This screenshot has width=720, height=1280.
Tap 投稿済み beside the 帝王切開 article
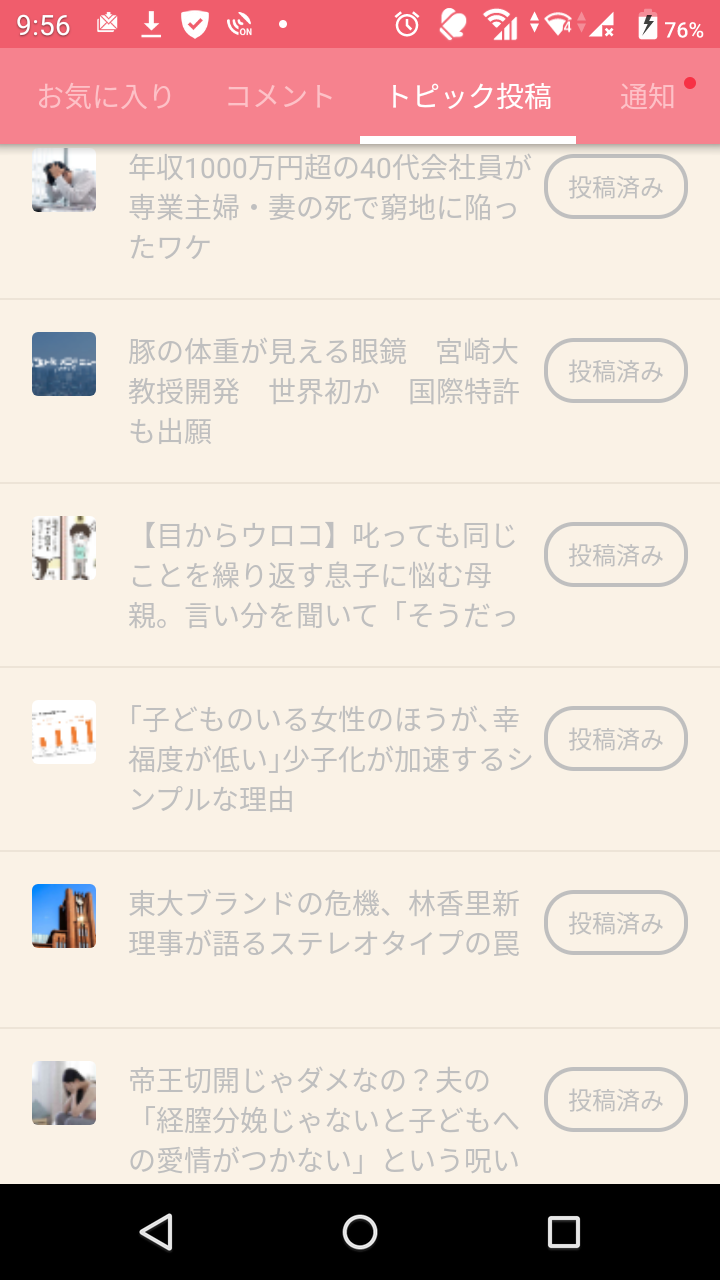click(x=616, y=1100)
